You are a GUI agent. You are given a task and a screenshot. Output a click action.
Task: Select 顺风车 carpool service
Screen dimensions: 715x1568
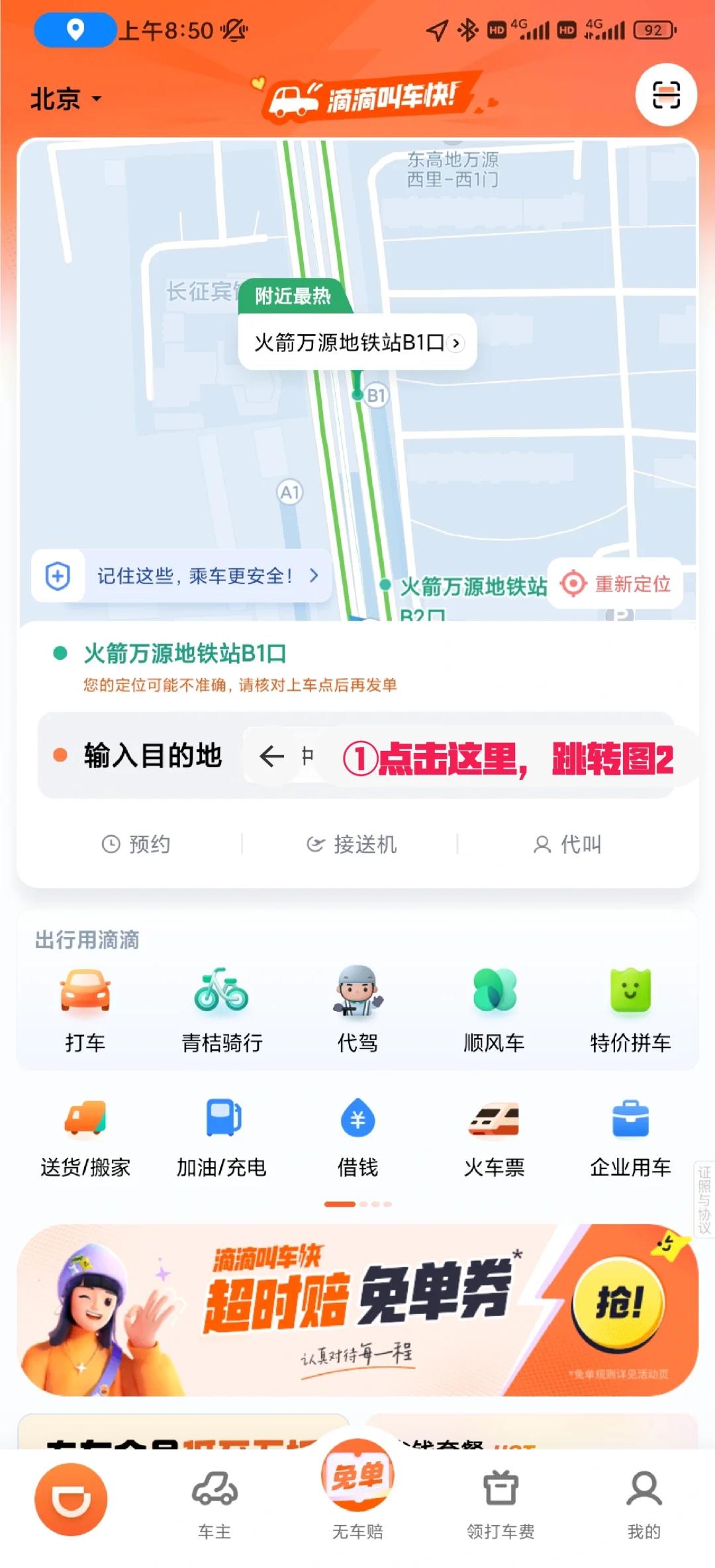click(493, 1006)
